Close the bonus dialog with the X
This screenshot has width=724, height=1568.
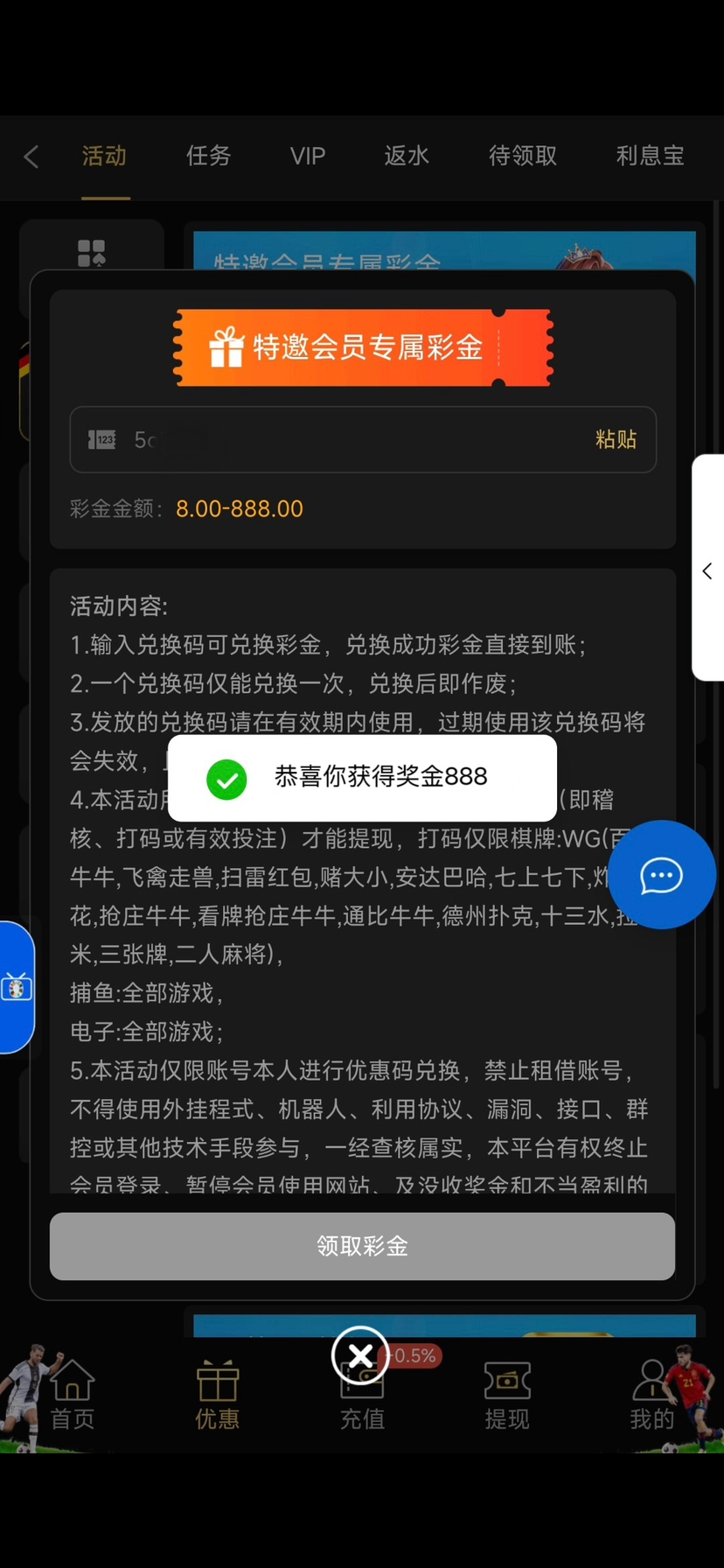pos(360,1355)
